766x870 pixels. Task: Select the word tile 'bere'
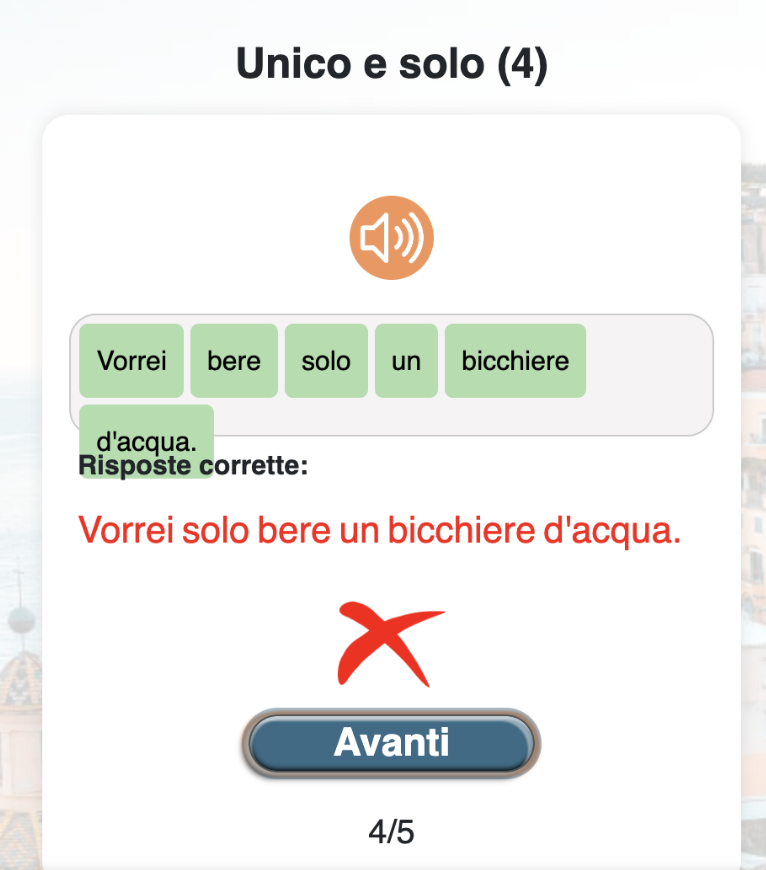point(234,361)
